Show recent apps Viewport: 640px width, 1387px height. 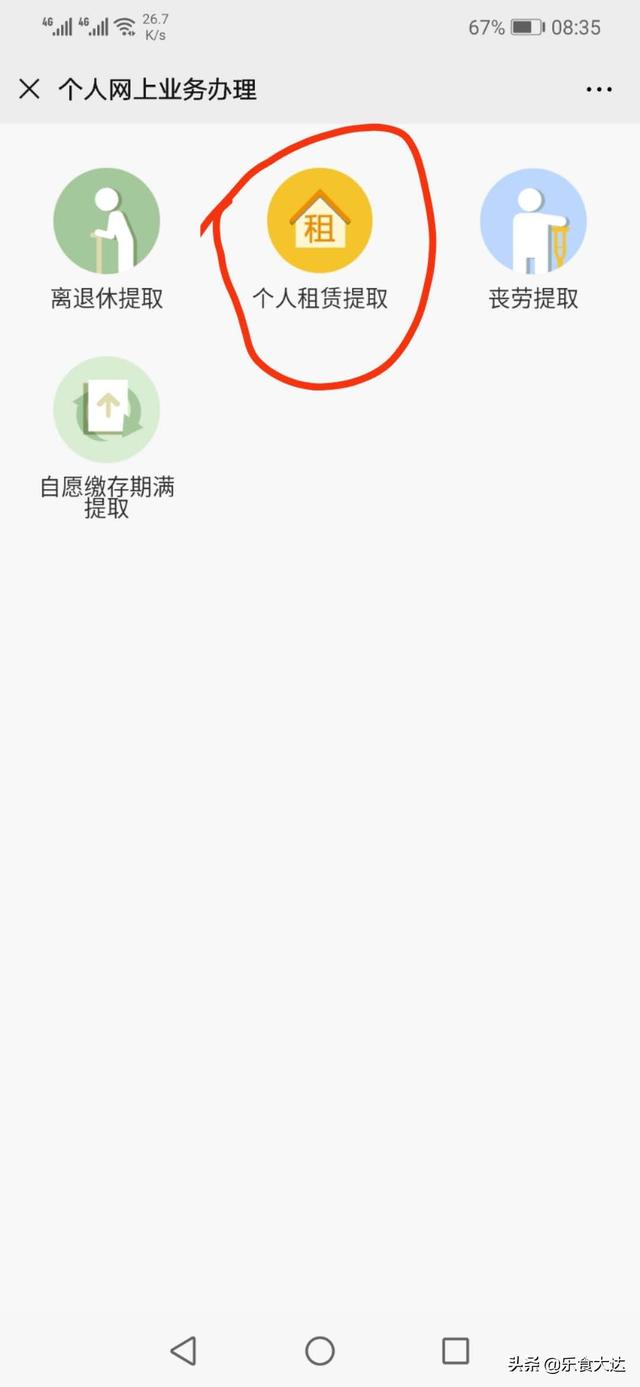pyautogui.click(x=455, y=1351)
